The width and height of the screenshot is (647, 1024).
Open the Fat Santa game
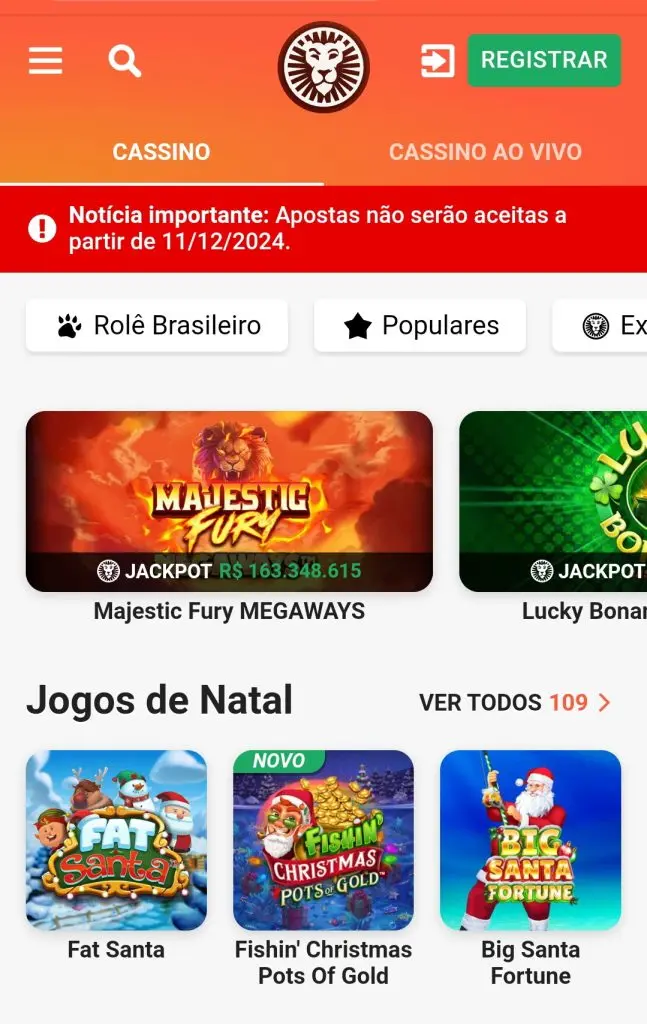(x=116, y=840)
